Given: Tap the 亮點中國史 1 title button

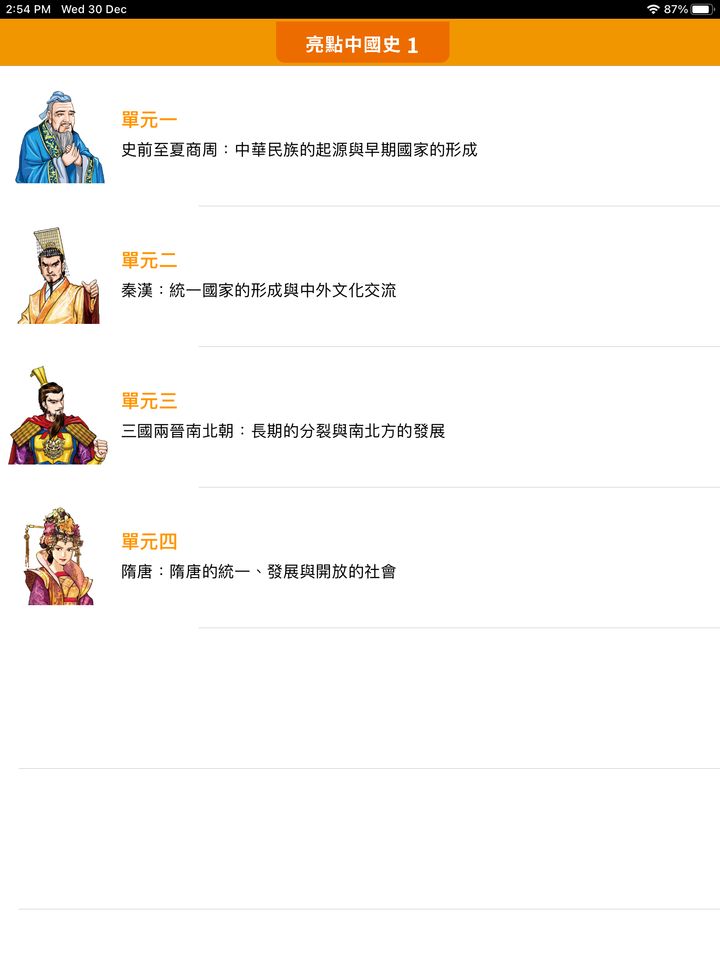Looking at the screenshot, I should 362,44.
